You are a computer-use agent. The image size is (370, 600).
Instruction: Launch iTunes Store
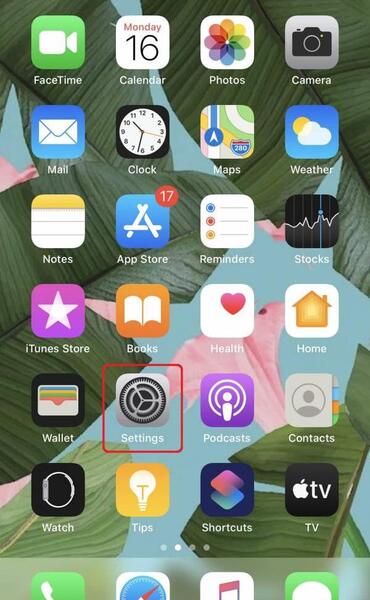tap(58, 311)
